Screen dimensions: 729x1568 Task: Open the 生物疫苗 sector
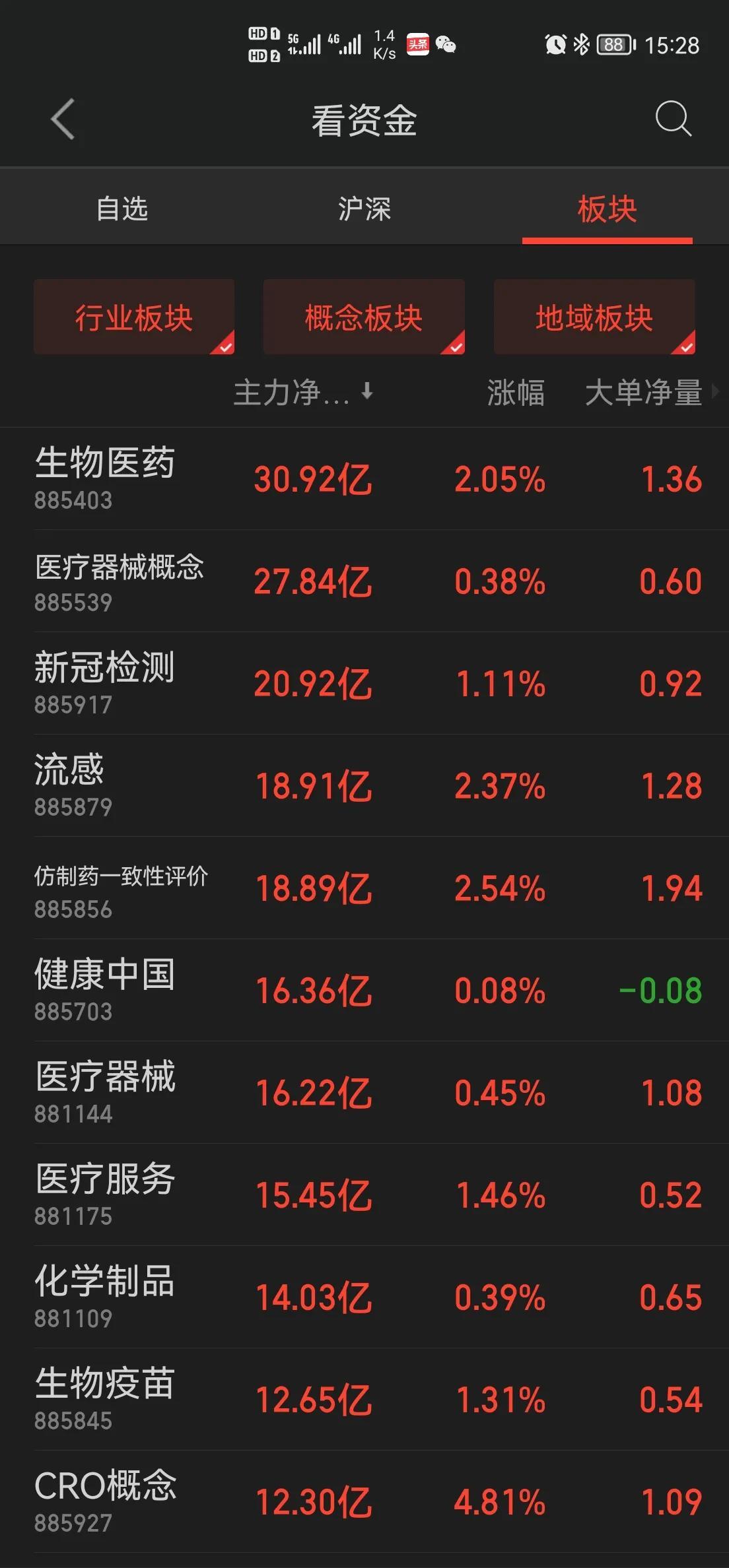364,1399
